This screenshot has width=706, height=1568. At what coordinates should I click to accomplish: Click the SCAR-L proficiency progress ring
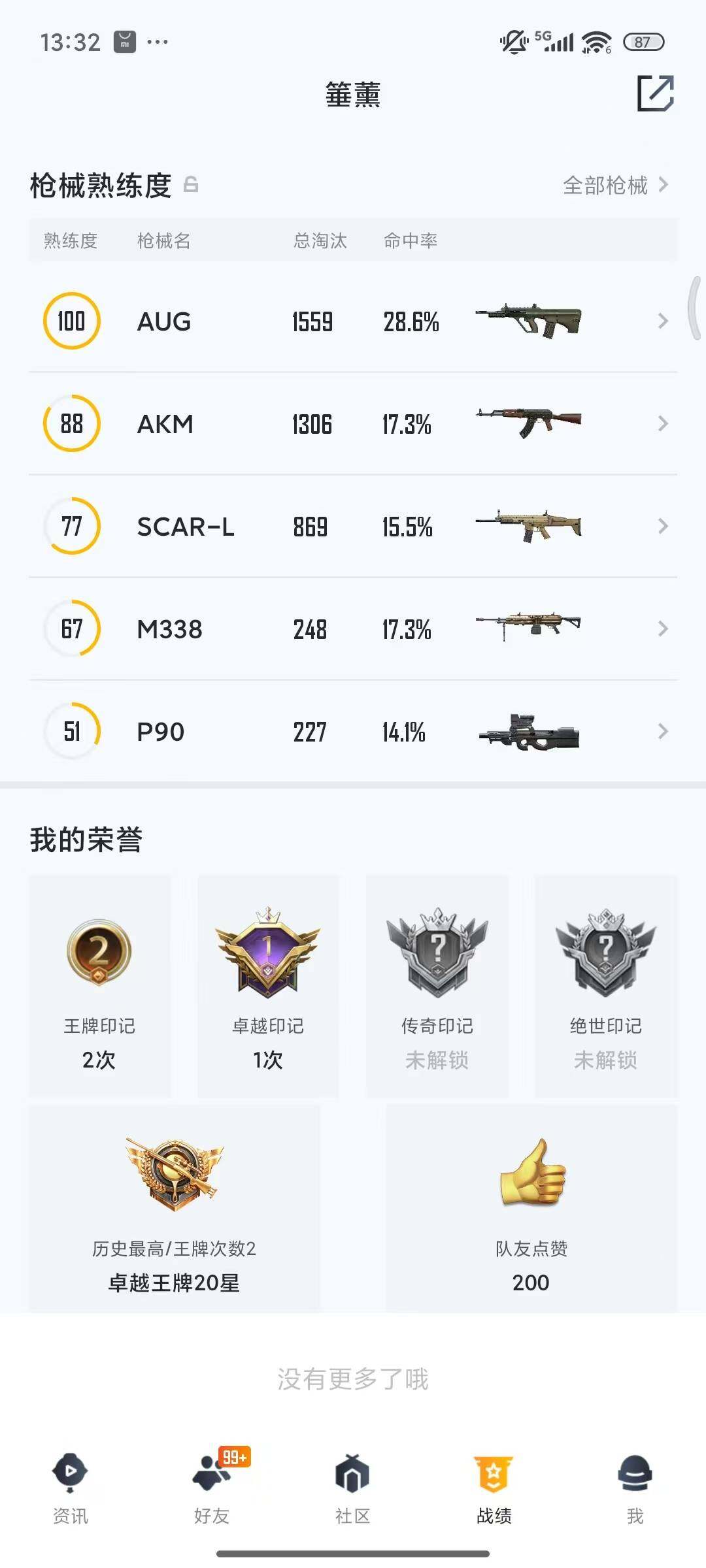pyautogui.click(x=72, y=526)
